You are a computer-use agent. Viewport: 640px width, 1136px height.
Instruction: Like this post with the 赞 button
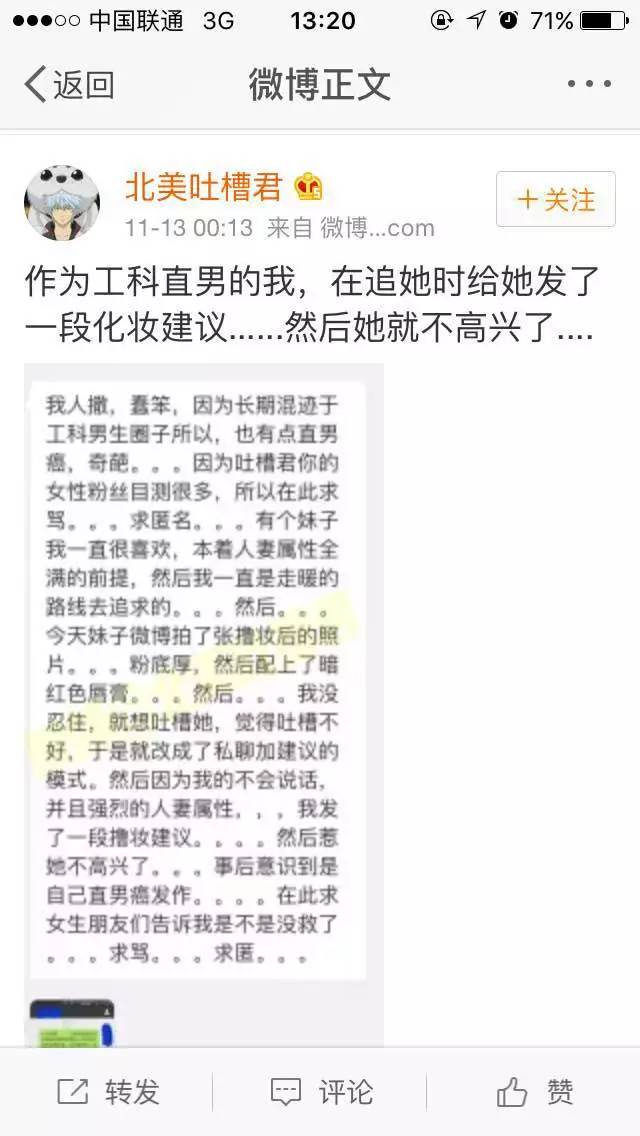[534, 1092]
